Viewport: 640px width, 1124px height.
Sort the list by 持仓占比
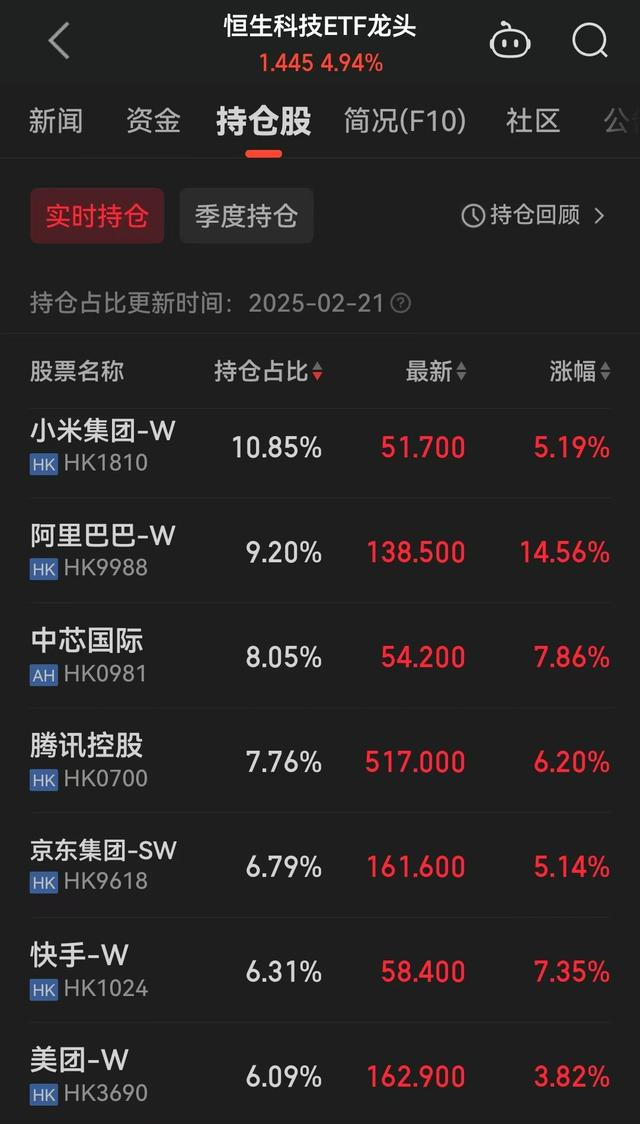(269, 371)
